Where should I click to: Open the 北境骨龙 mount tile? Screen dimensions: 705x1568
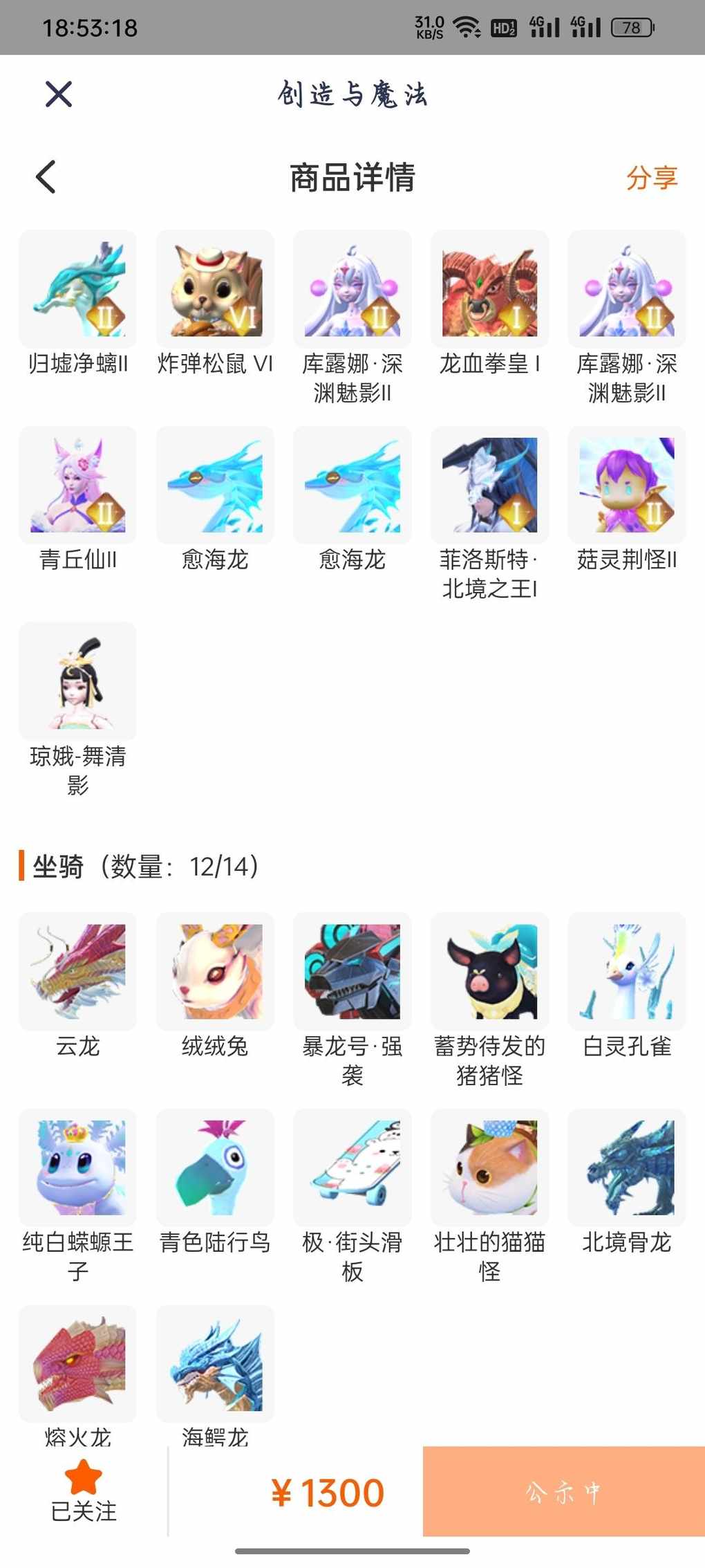627,1168
